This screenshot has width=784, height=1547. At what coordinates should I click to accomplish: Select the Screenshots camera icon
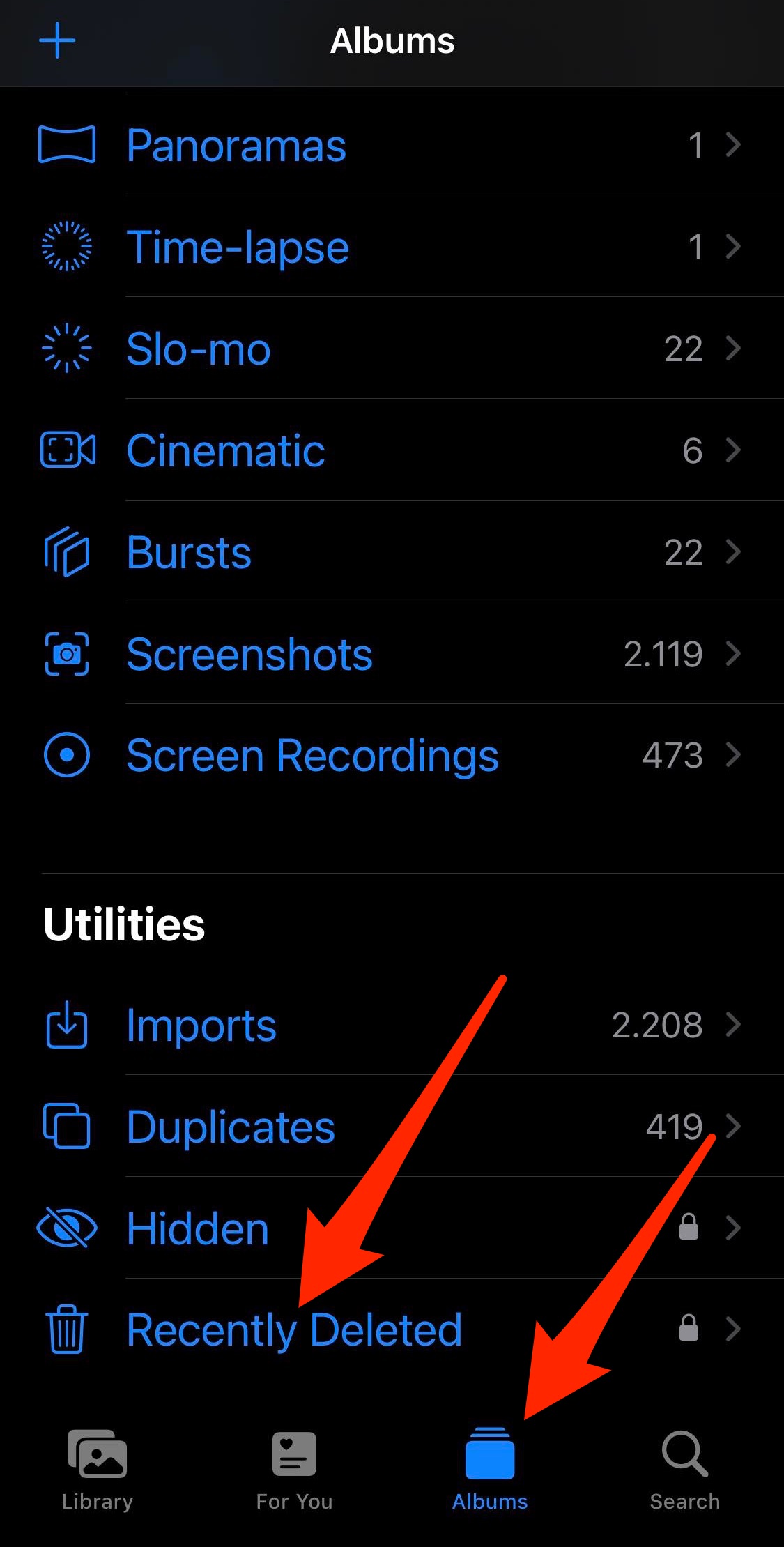coord(66,654)
